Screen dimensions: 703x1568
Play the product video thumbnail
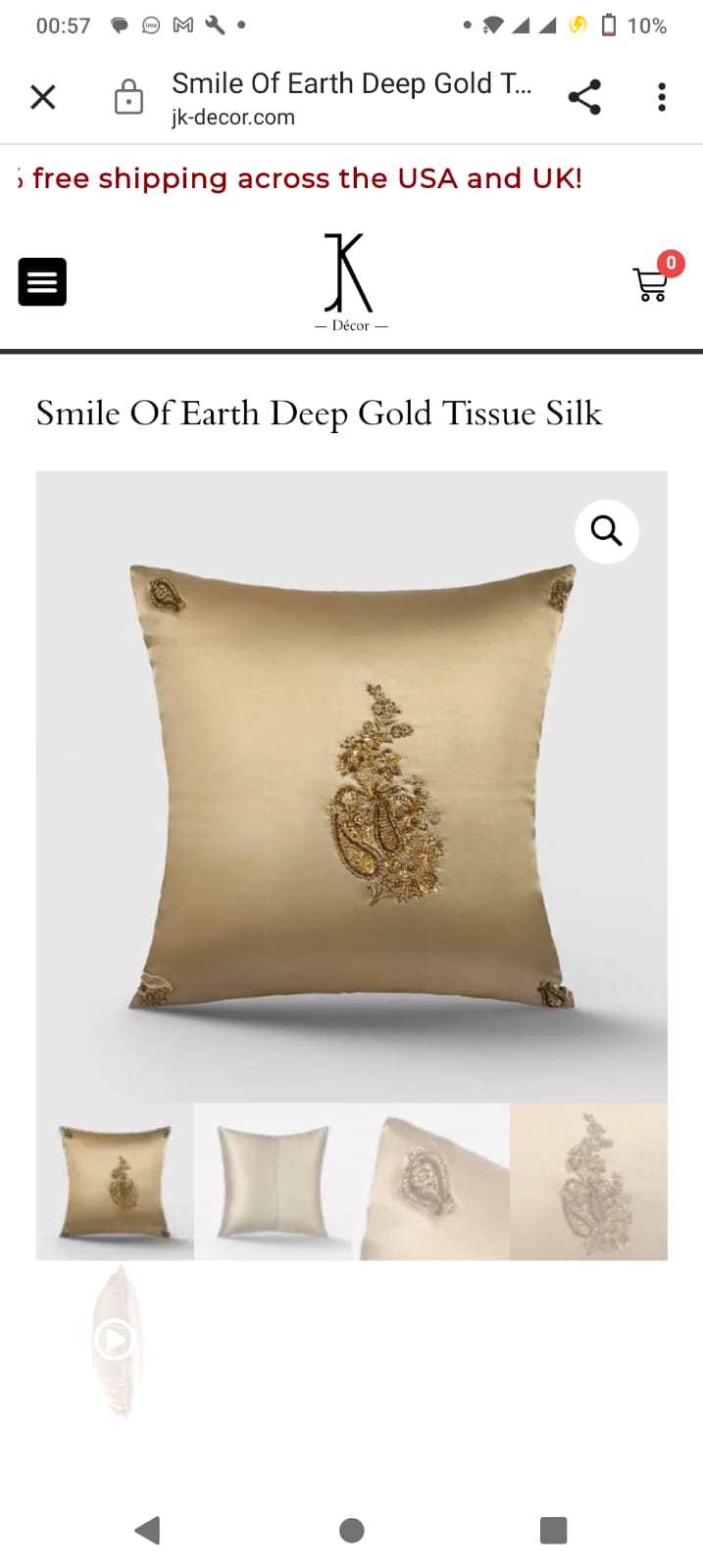[x=115, y=1339]
